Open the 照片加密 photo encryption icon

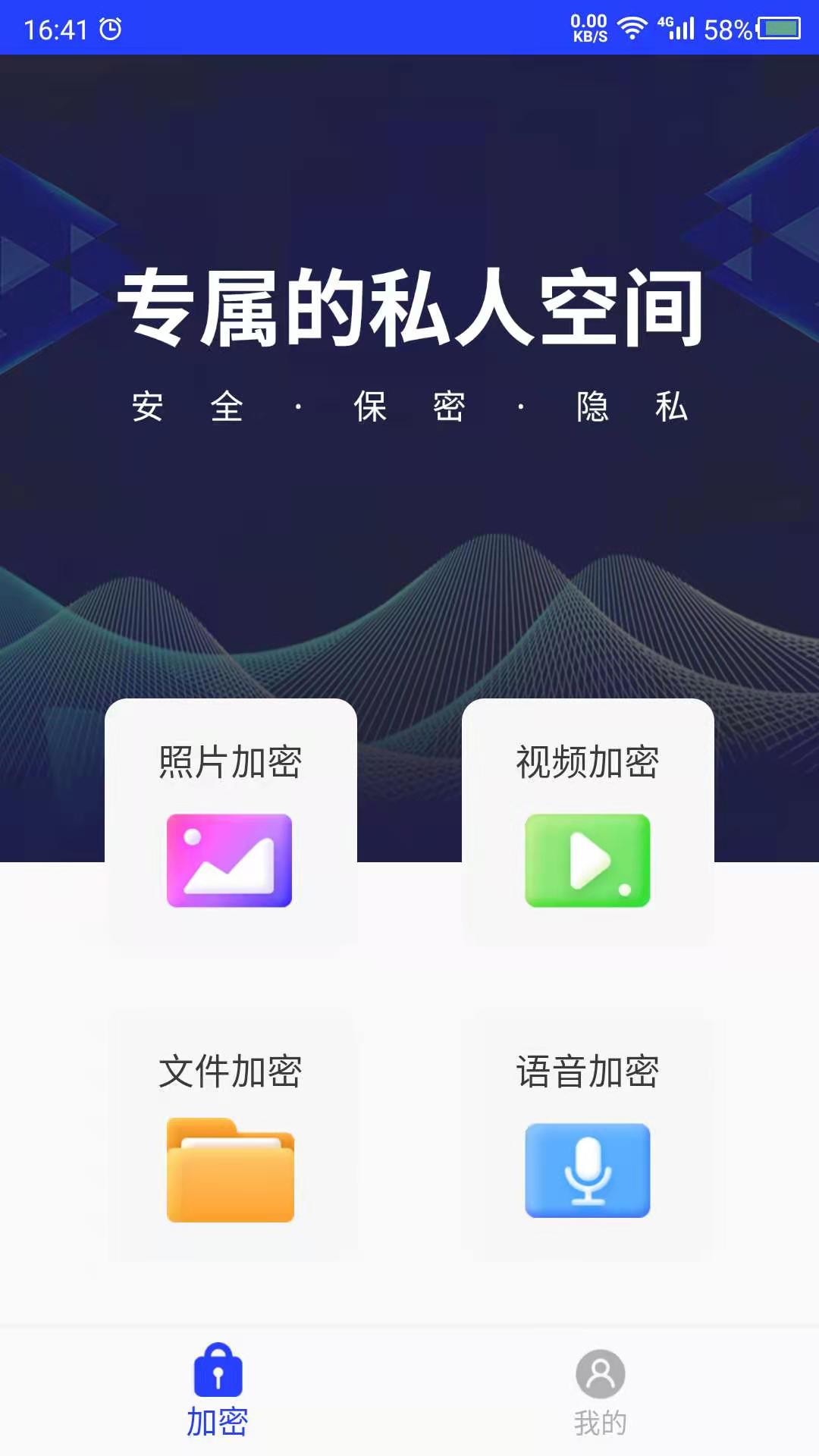pos(230,859)
